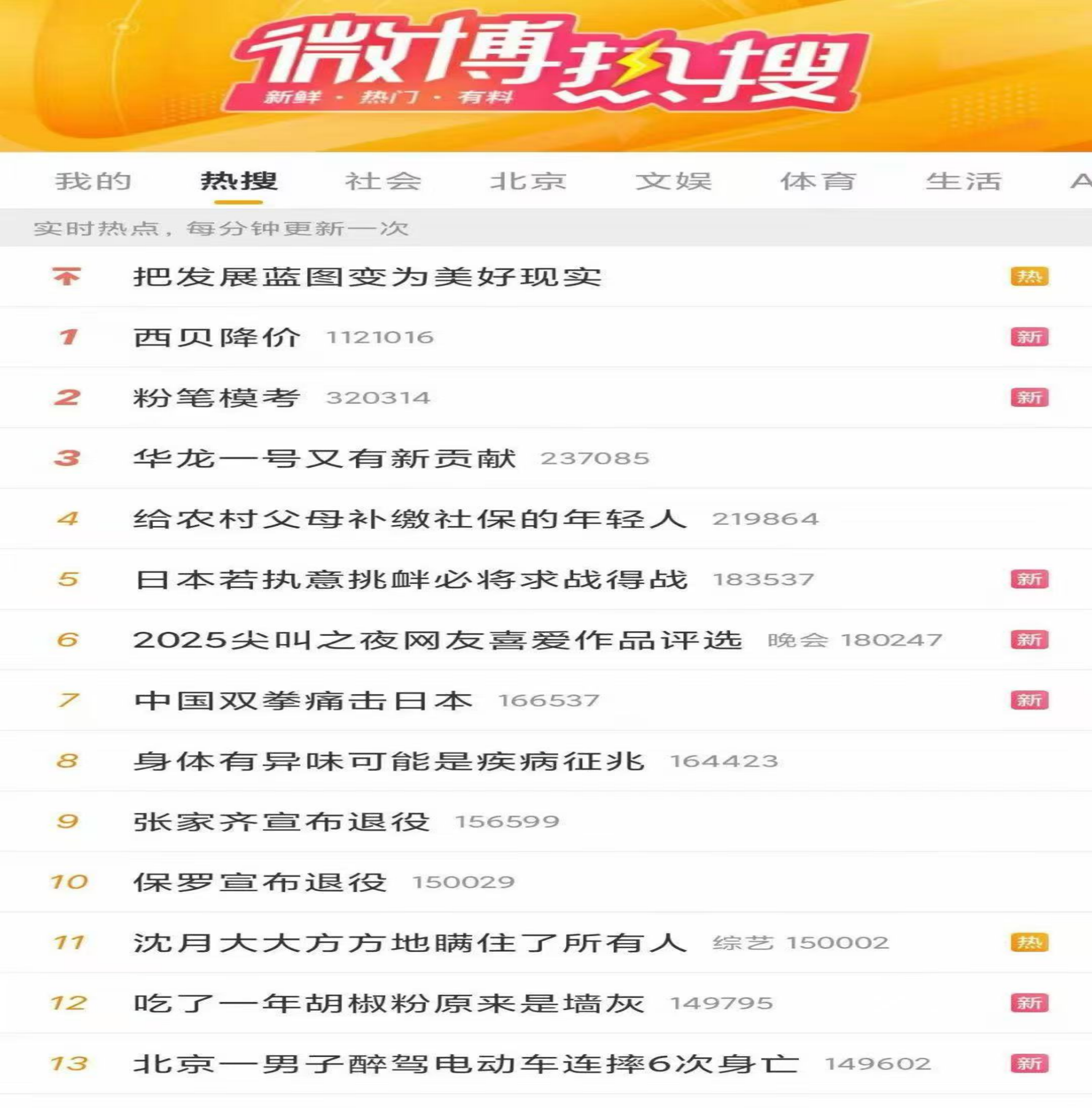The width and height of the screenshot is (1092, 1108).
Task: View 2025尖叫之夜网友喜爱作品评选 topic
Action: [438, 640]
